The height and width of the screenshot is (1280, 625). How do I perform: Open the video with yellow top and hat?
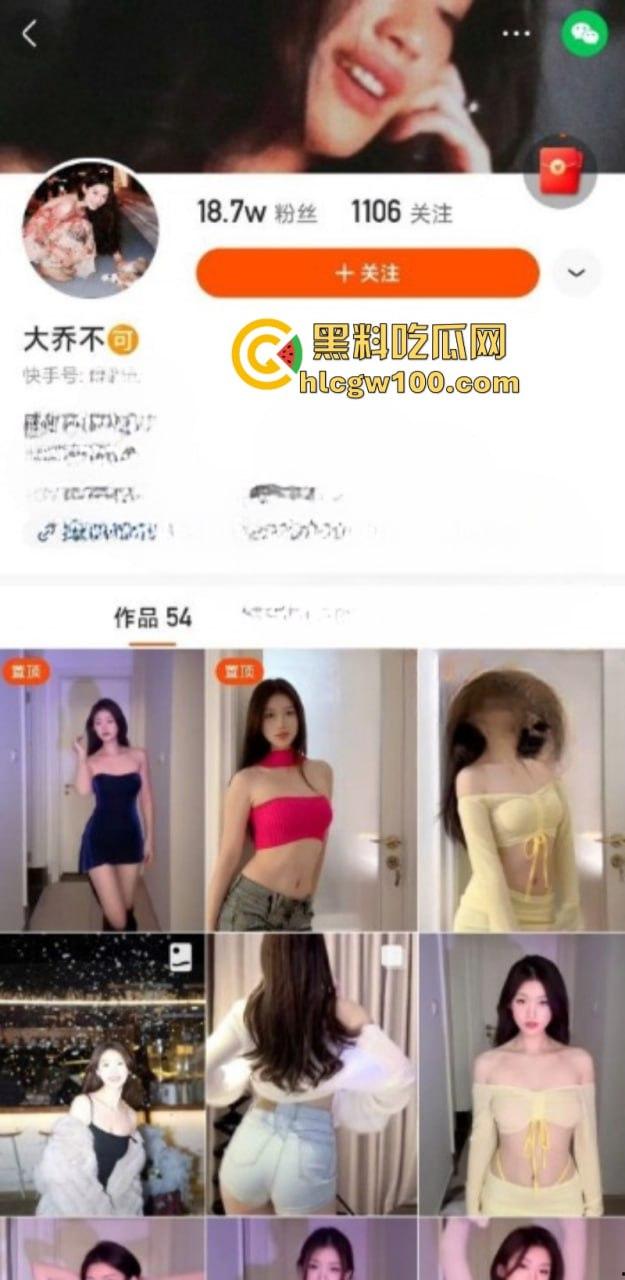[521, 790]
